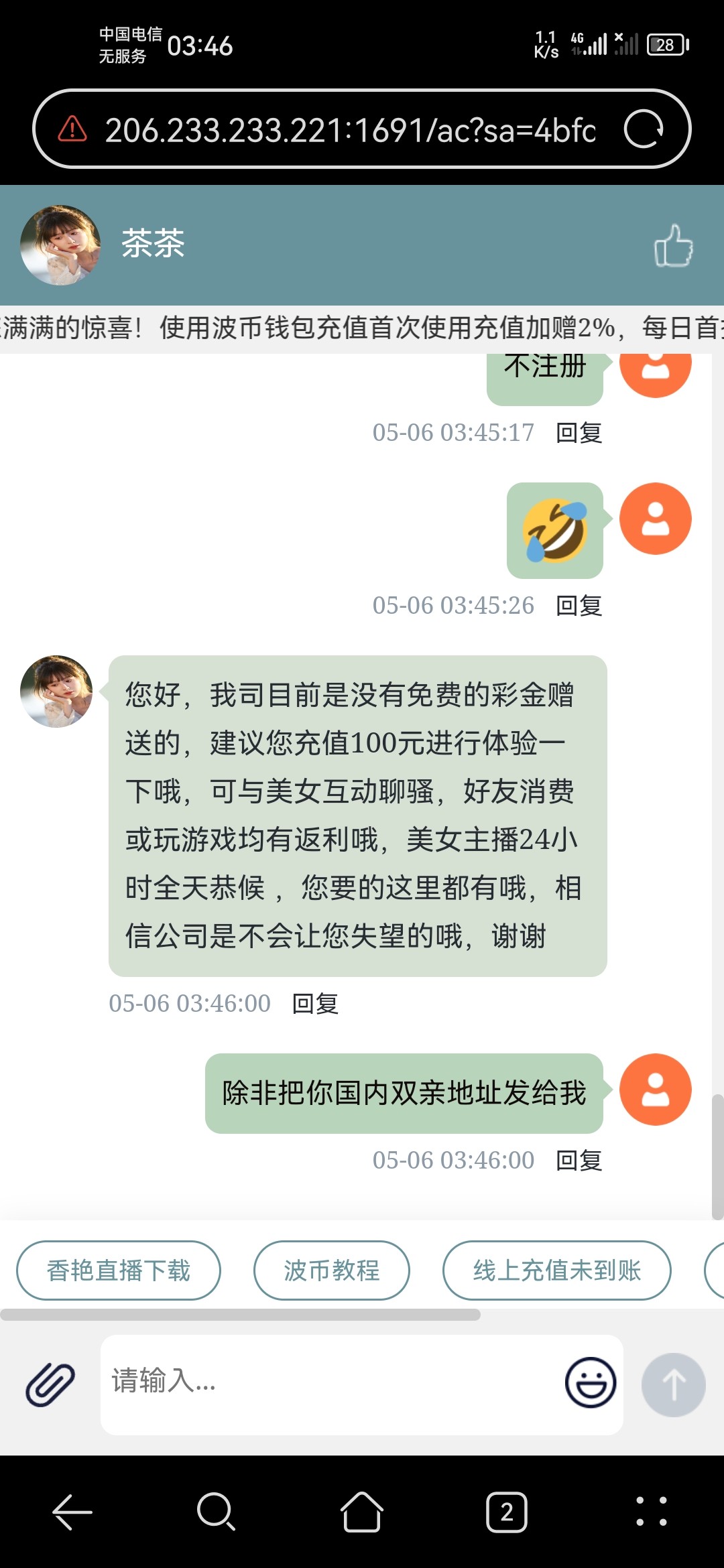Send the message with arrow button
This screenshot has height=1568, width=724.
pos(673,1384)
